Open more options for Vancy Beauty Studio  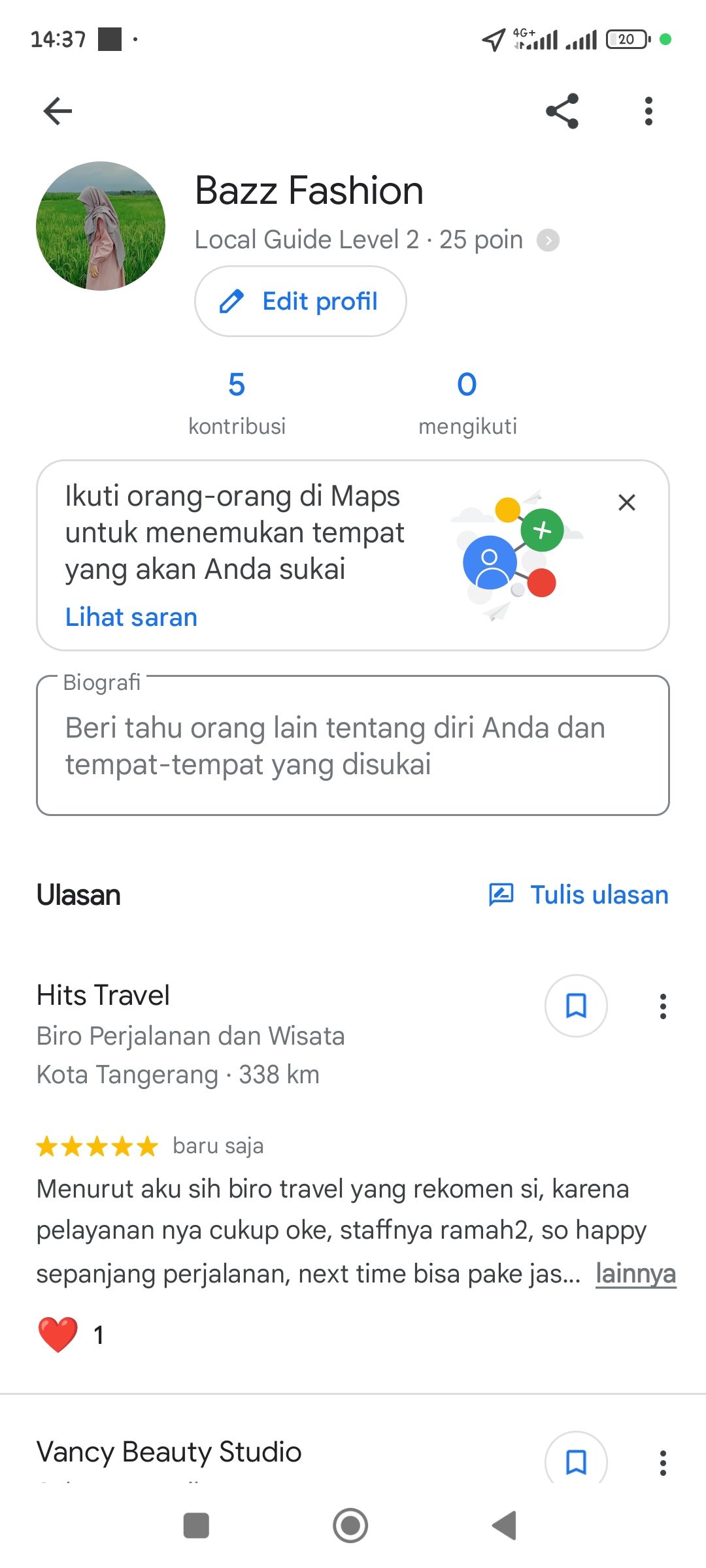point(663,1463)
